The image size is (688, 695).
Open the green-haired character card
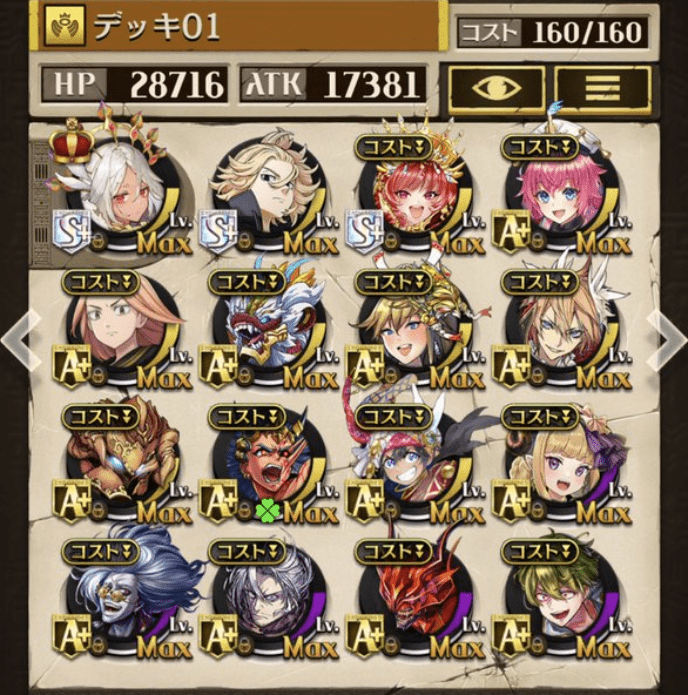pos(553,602)
